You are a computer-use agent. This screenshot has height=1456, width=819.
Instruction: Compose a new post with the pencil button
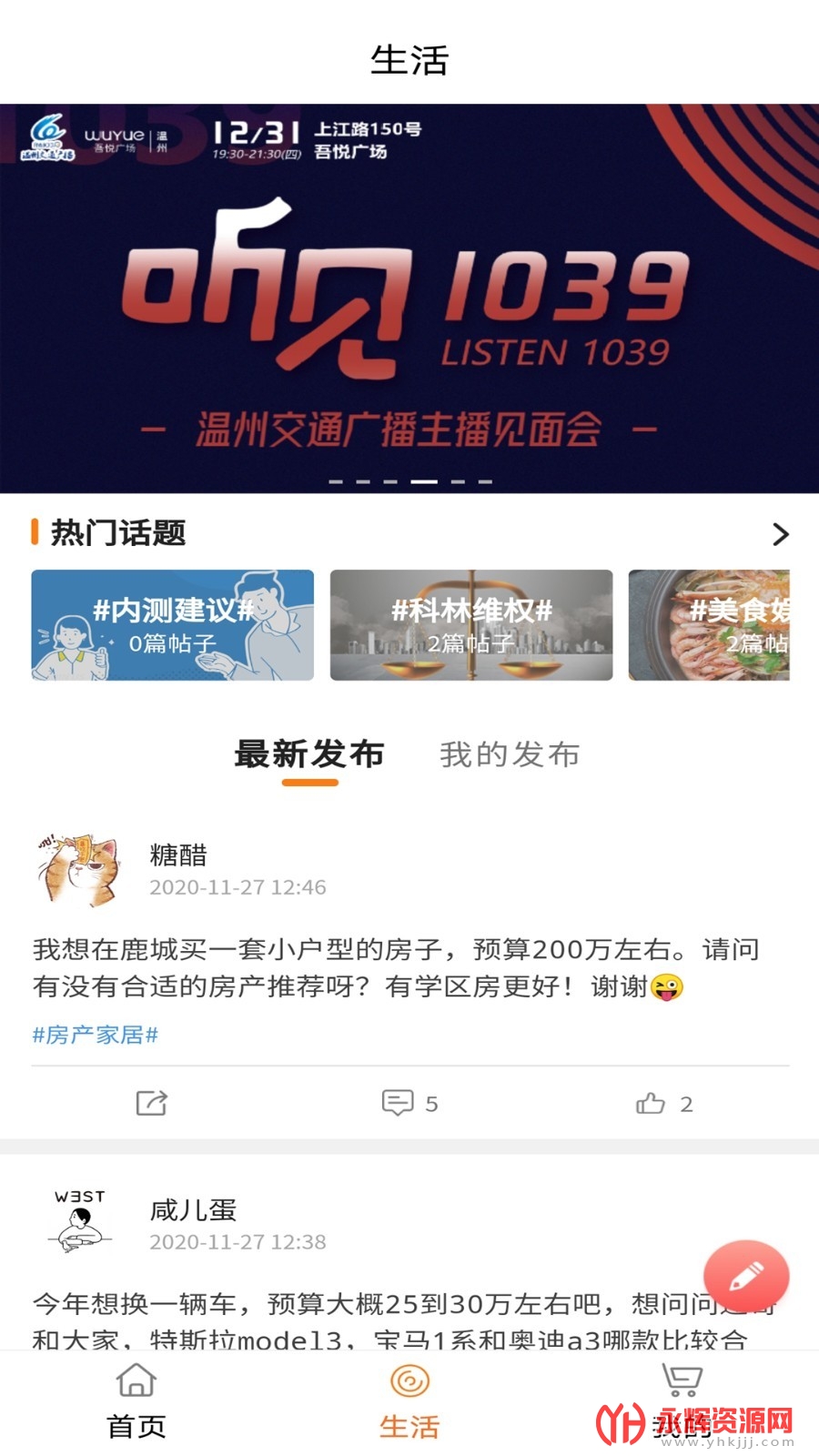tap(746, 1276)
